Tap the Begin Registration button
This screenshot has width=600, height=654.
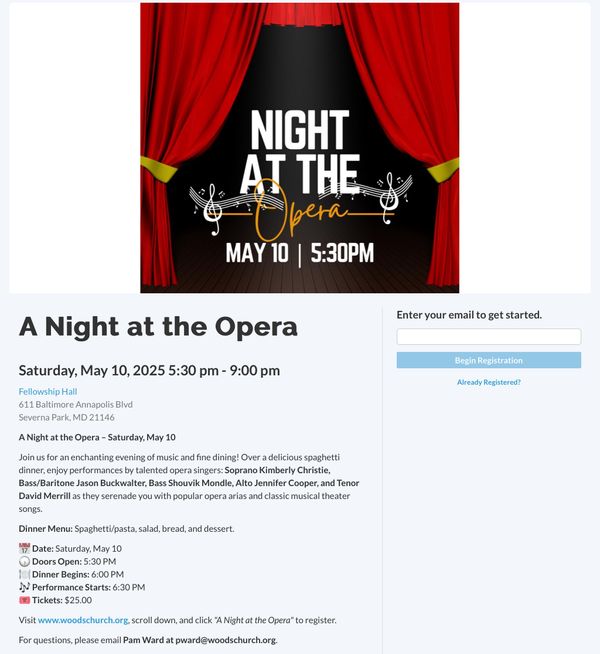(488, 360)
